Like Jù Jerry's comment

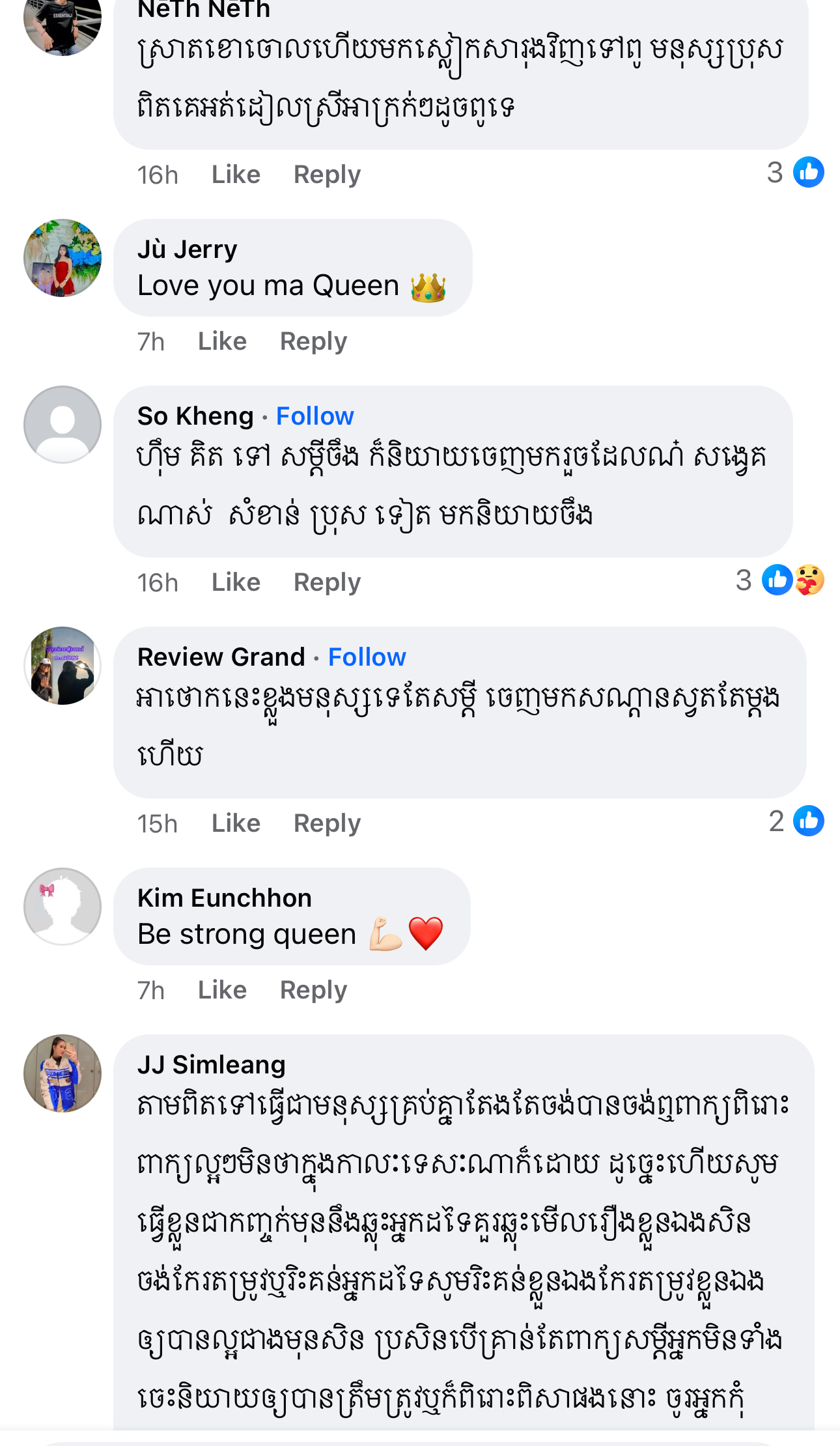[x=222, y=341]
